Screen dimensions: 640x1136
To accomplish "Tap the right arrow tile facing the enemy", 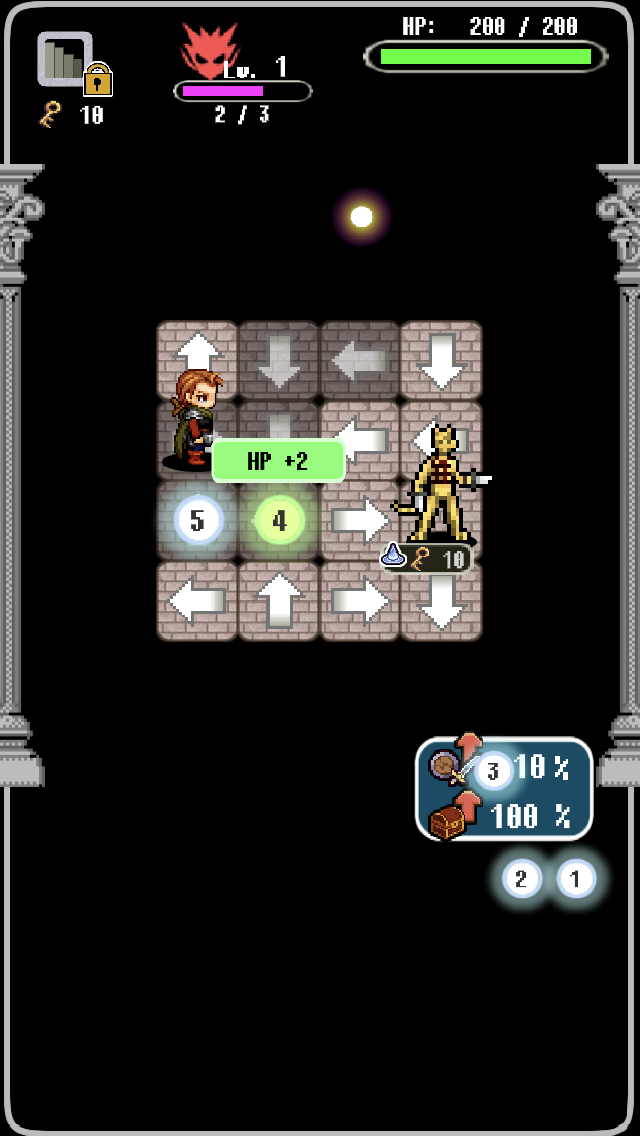I will tap(359, 520).
